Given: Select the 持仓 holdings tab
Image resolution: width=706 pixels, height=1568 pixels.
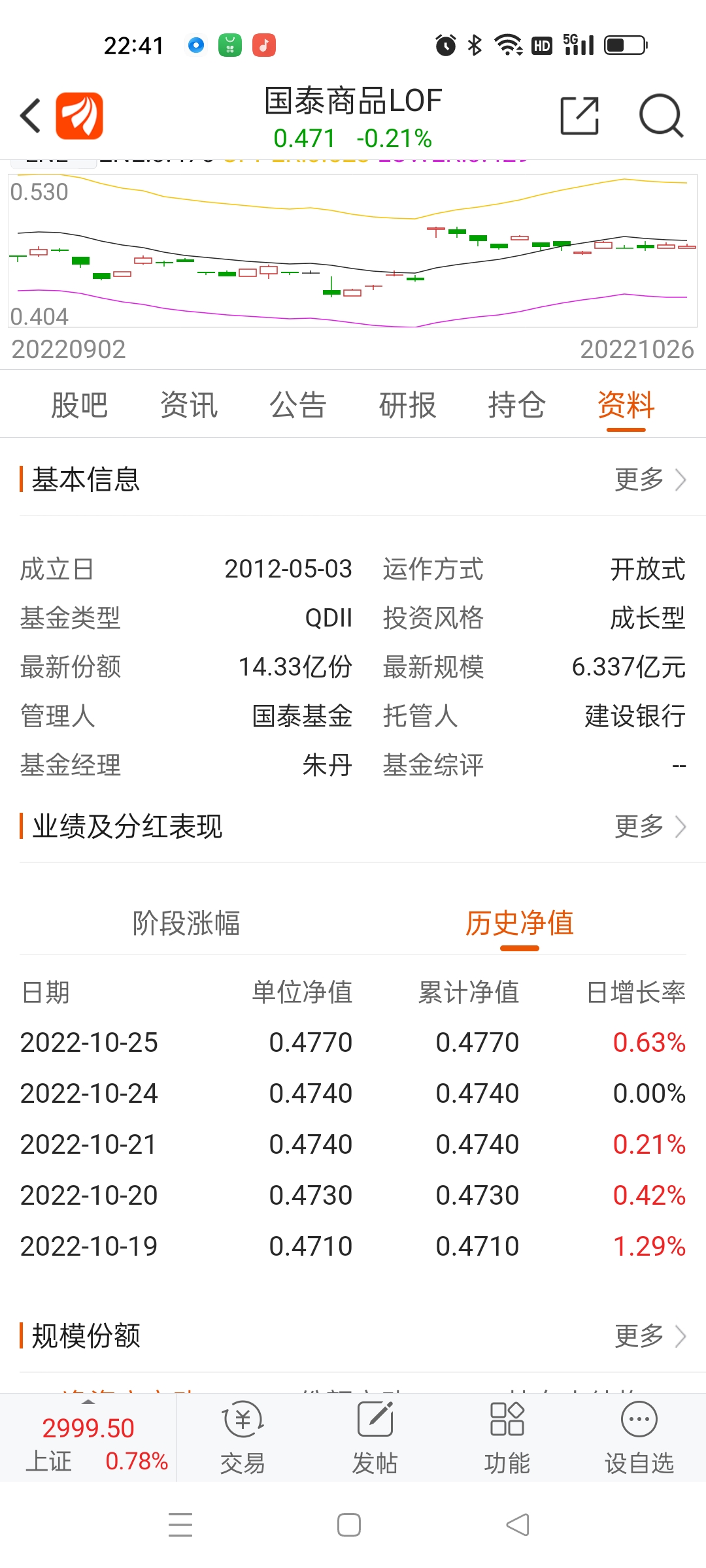Looking at the screenshot, I should (518, 405).
